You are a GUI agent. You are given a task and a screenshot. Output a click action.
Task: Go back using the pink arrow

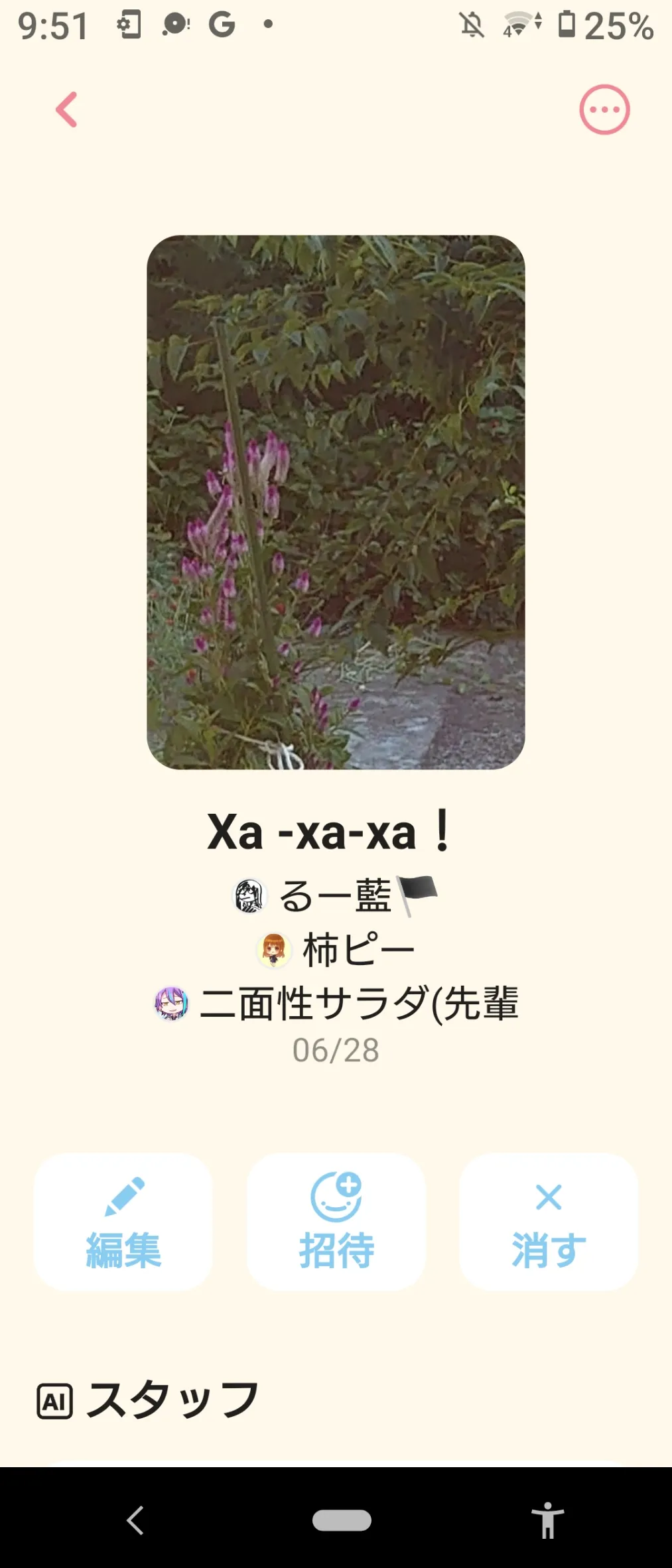click(x=66, y=109)
